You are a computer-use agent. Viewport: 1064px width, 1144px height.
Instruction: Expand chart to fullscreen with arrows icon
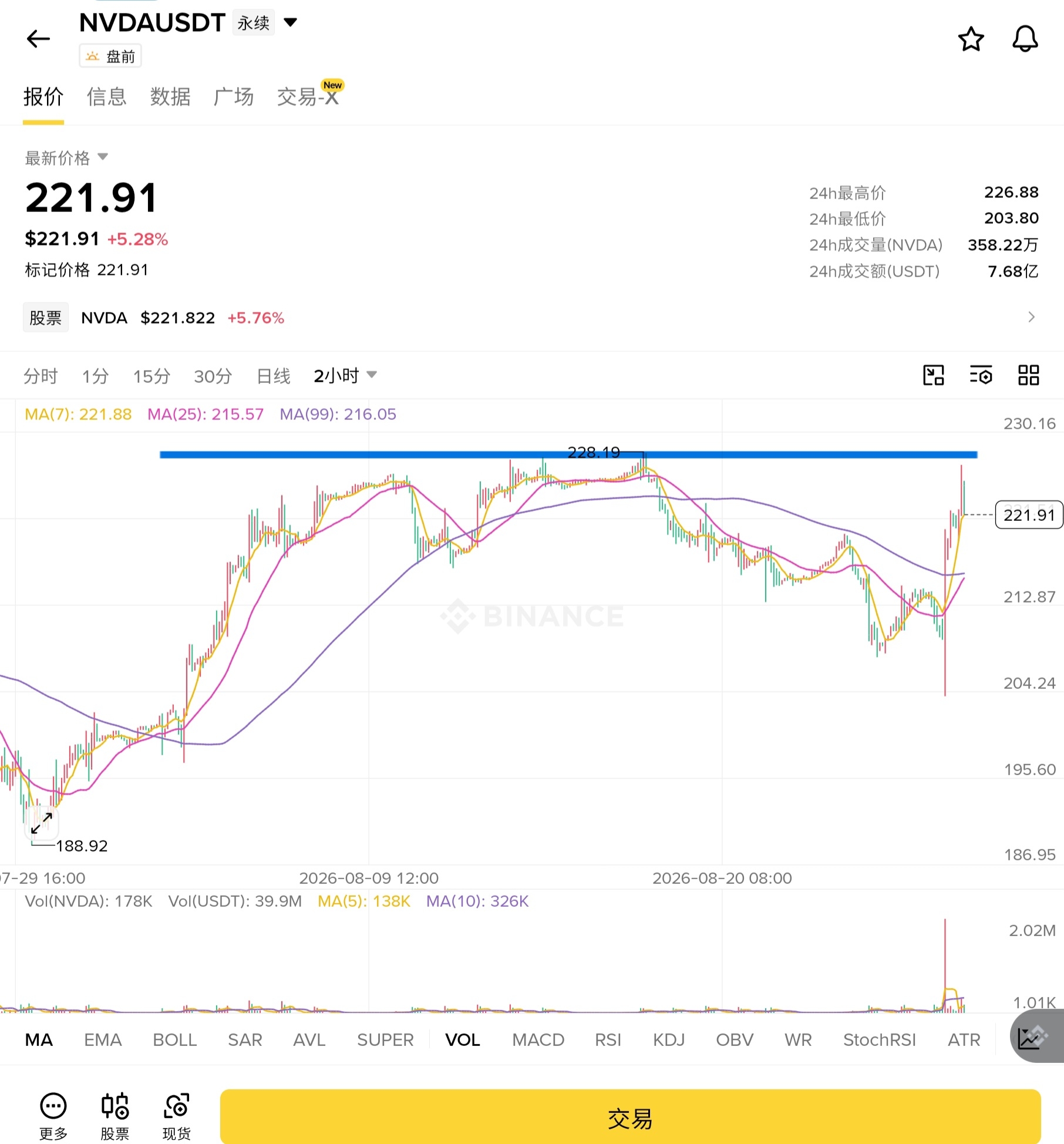(42, 822)
